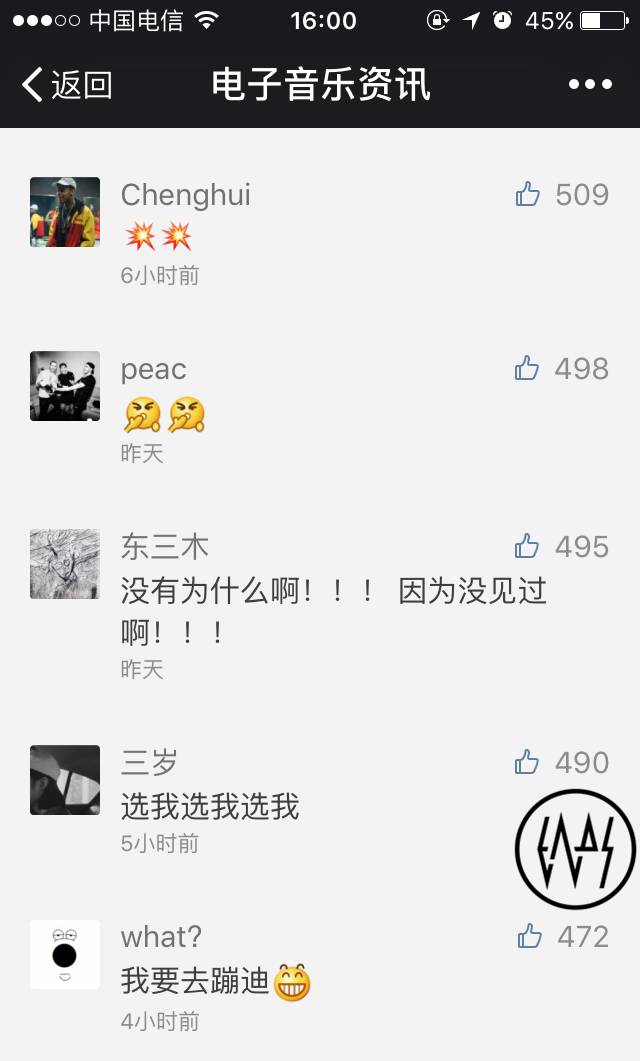
Task: Open the three-dot overflow menu
Action: pyautogui.click(x=589, y=85)
